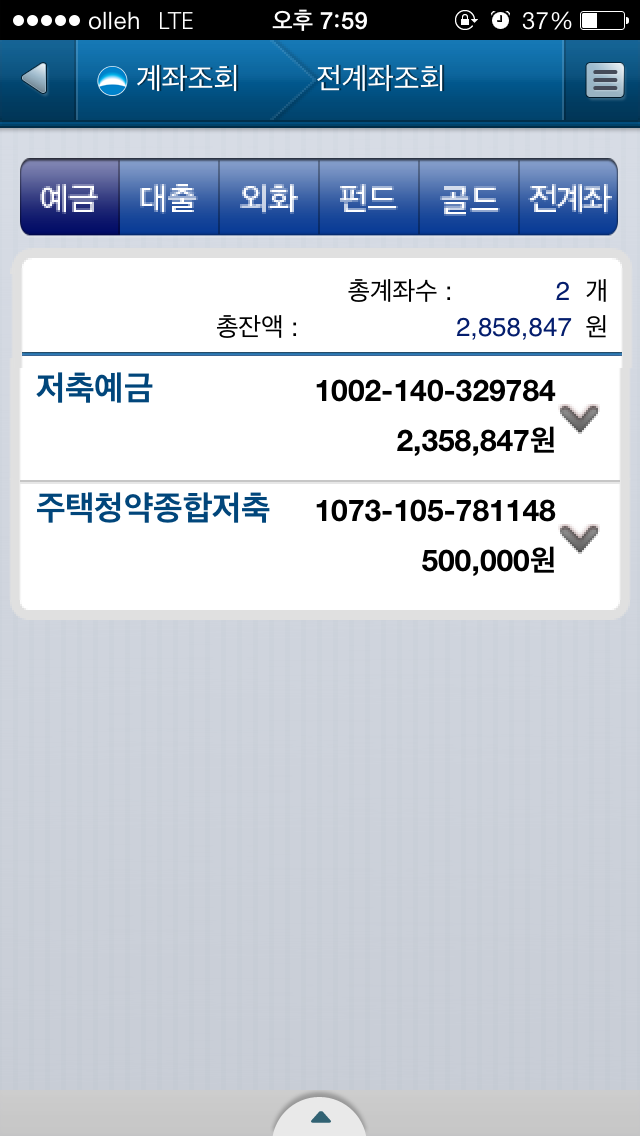This screenshot has width=640, height=1136.
Task: Show the 펀드 tab
Action: pos(369,198)
